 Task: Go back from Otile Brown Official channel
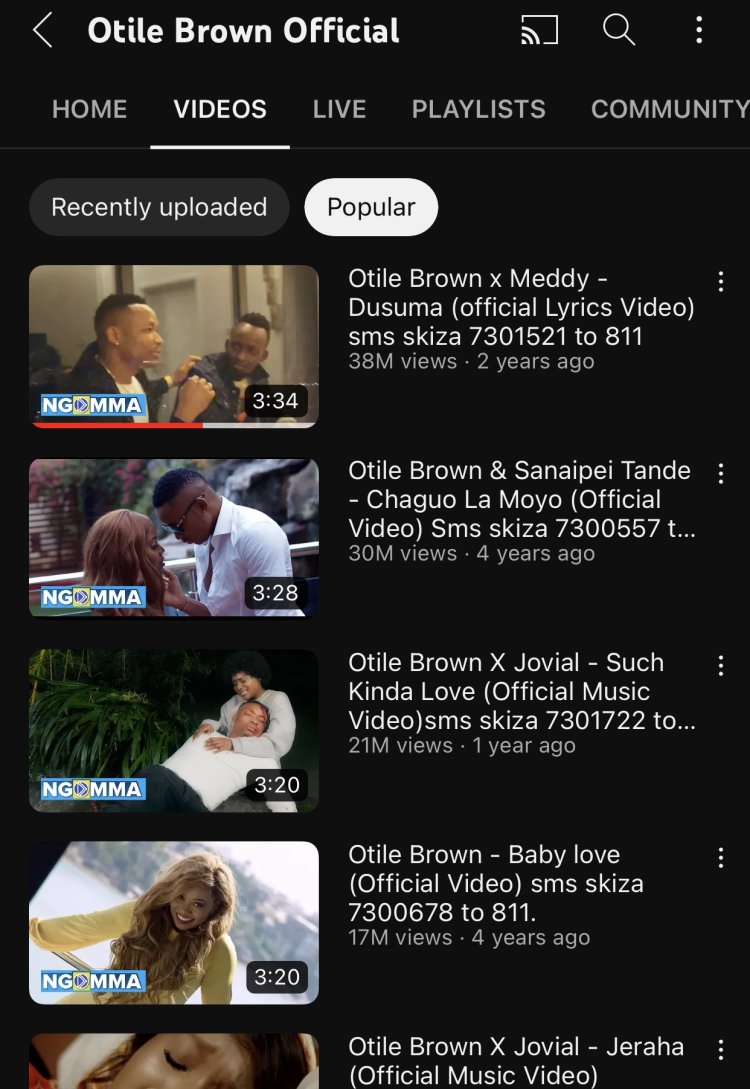[x=42, y=31]
